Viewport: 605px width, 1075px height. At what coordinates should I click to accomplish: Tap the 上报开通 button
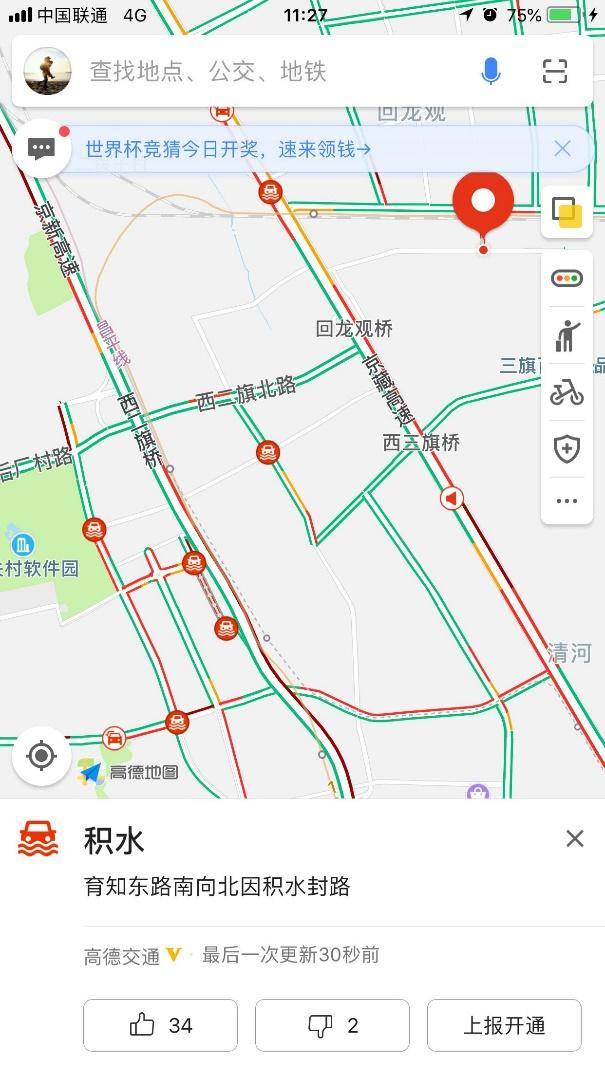[x=504, y=1025]
